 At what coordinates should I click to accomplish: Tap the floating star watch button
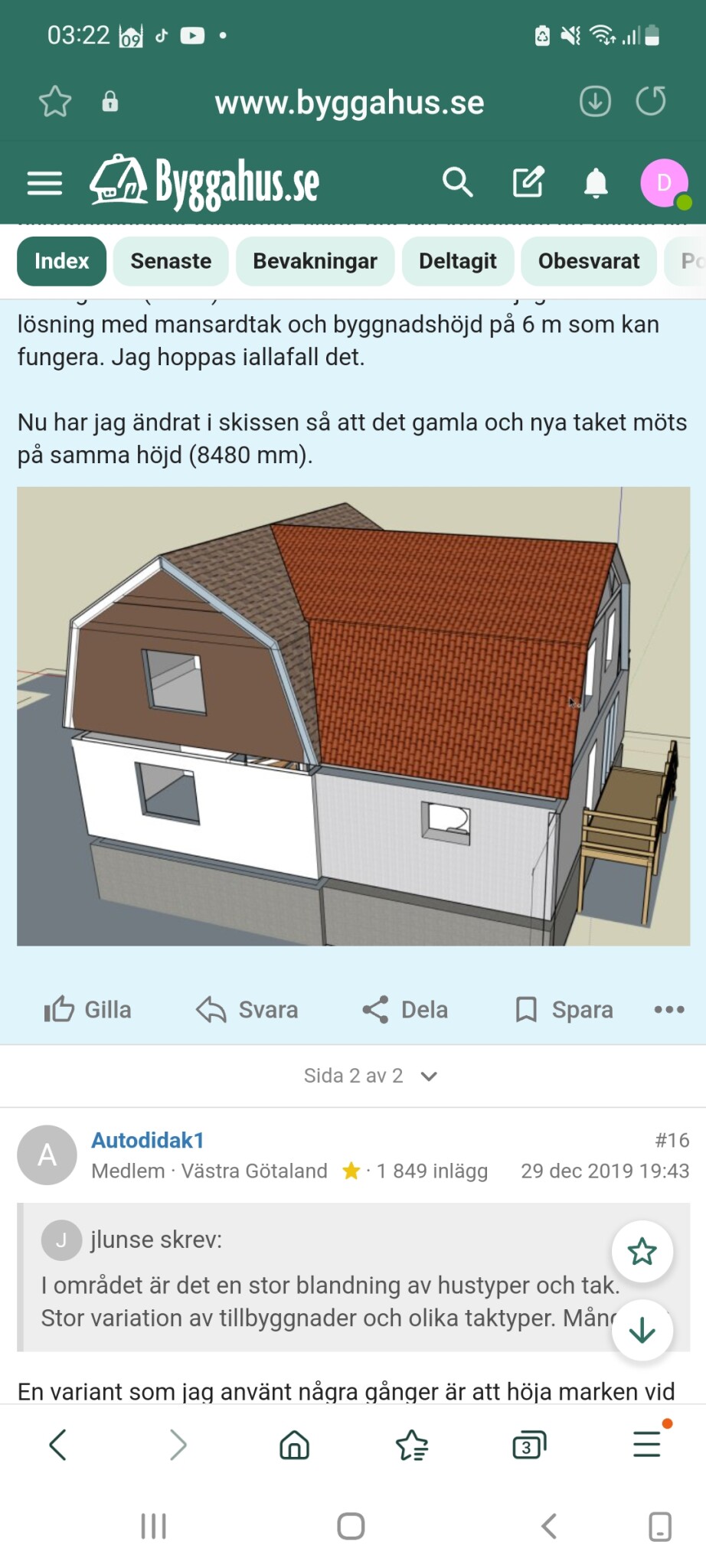642,1252
